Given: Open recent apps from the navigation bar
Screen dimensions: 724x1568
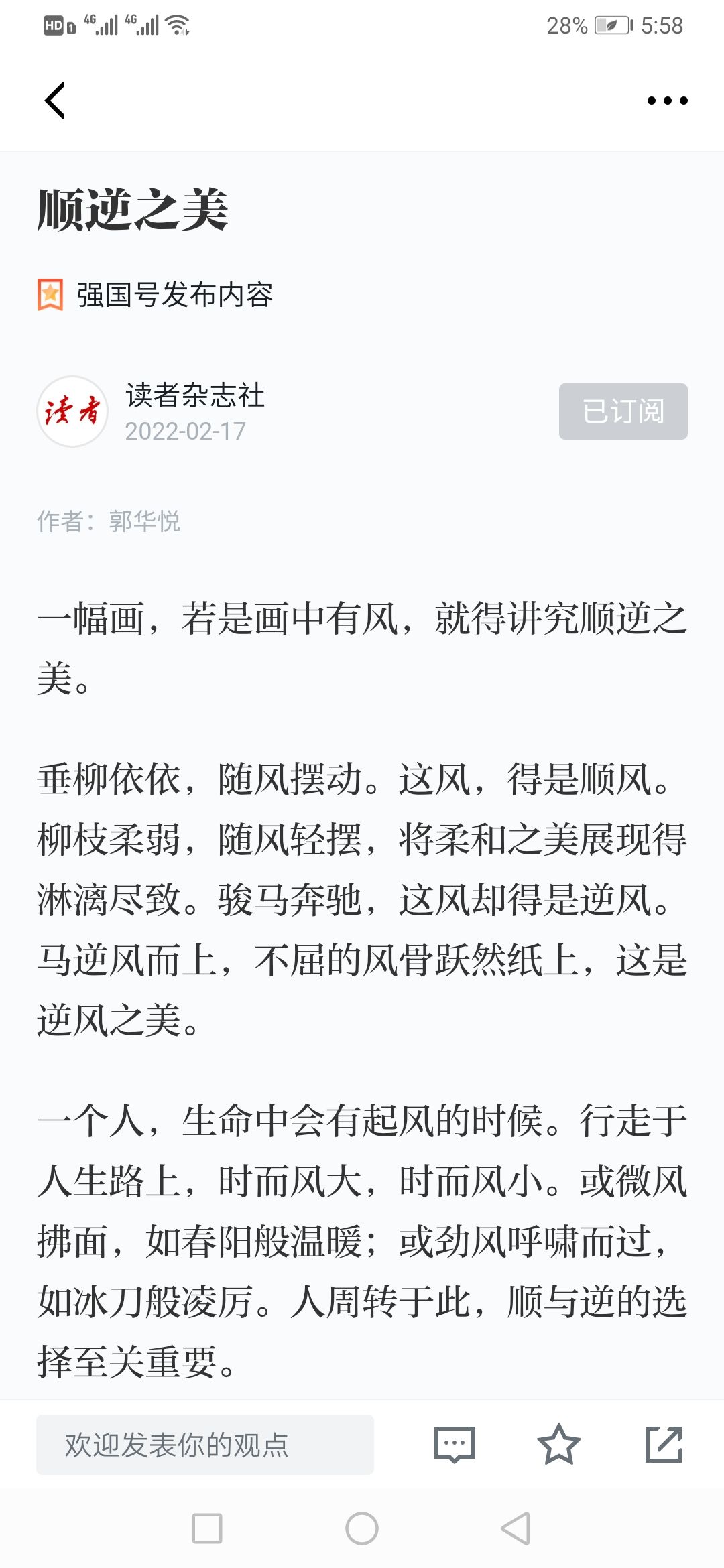Looking at the screenshot, I should coord(207,1528).
